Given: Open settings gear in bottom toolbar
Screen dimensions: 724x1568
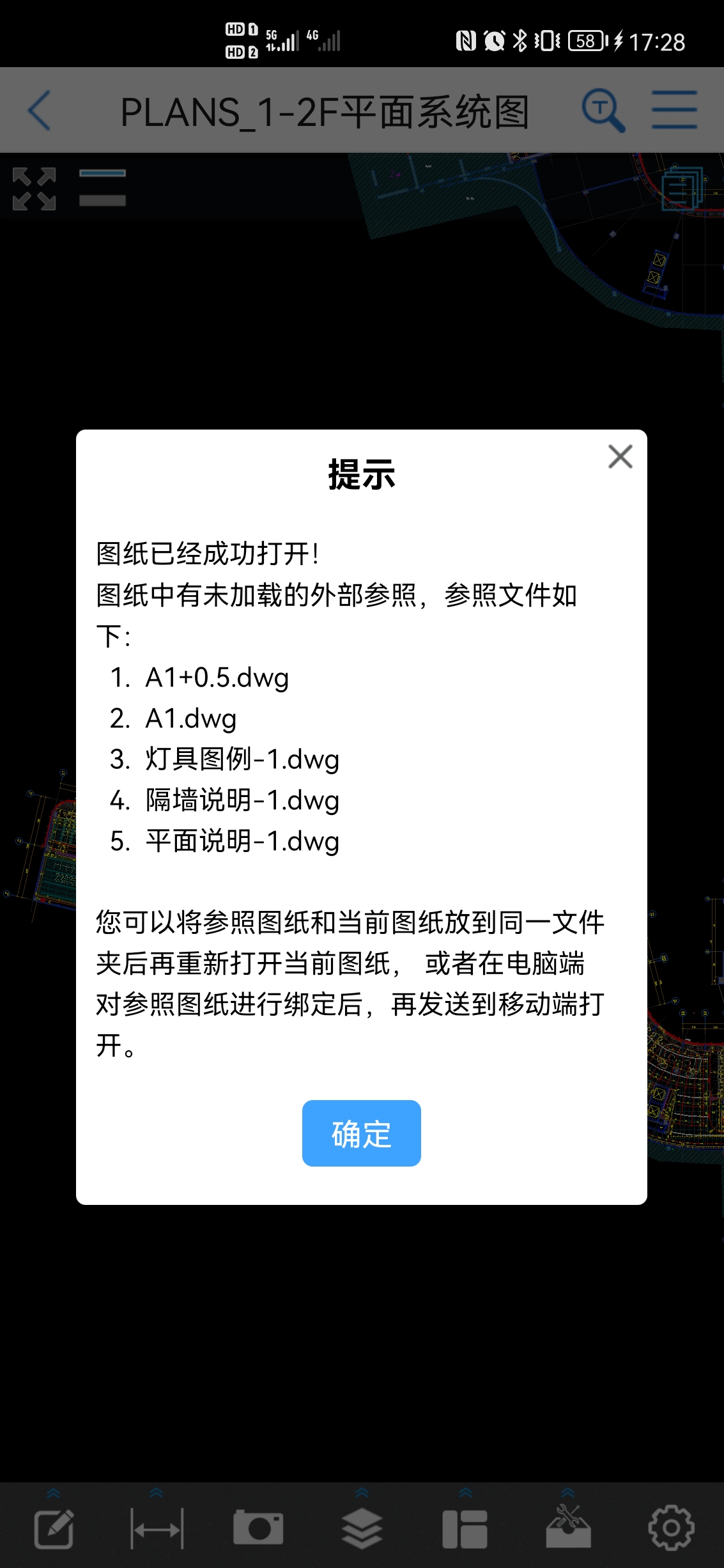Looking at the screenshot, I should click(671, 1528).
